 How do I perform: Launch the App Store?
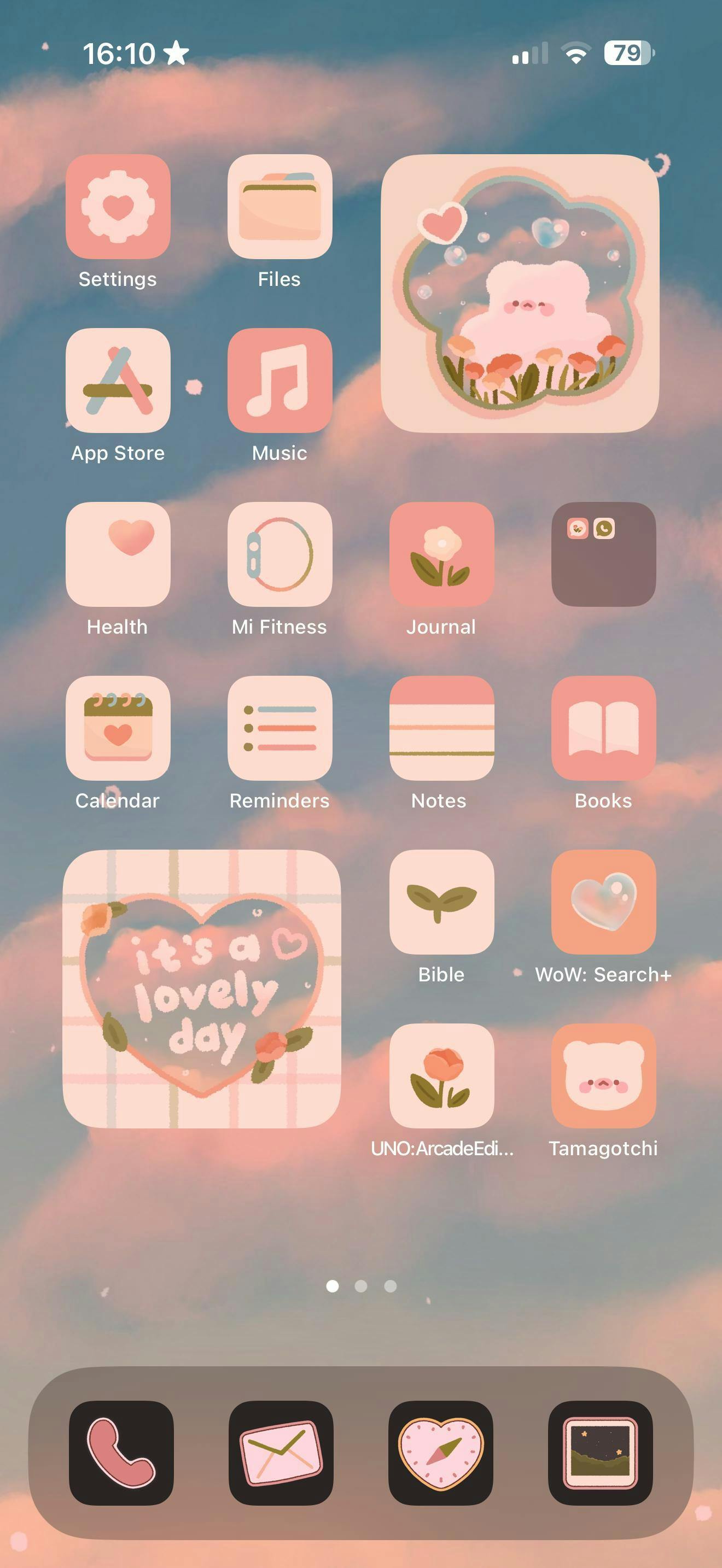118,381
